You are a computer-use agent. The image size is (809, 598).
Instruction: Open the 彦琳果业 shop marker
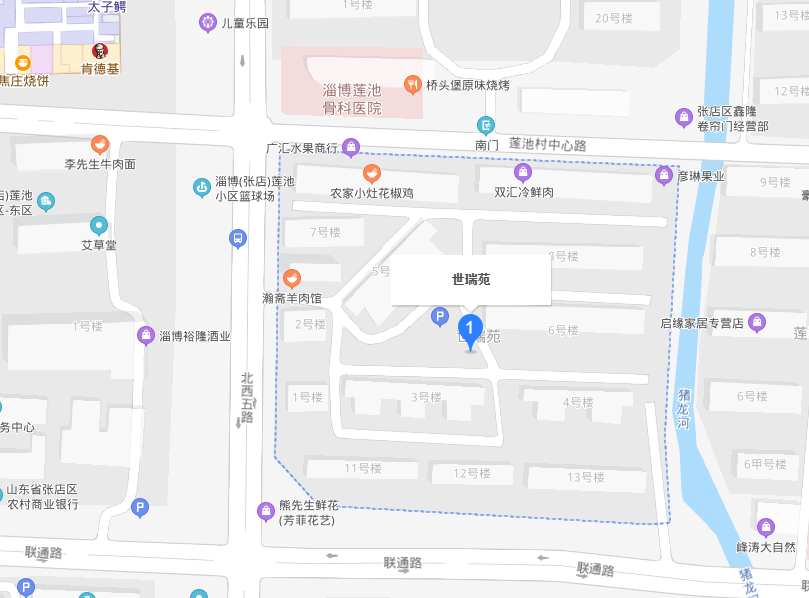pyautogui.click(x=663, y=176)
